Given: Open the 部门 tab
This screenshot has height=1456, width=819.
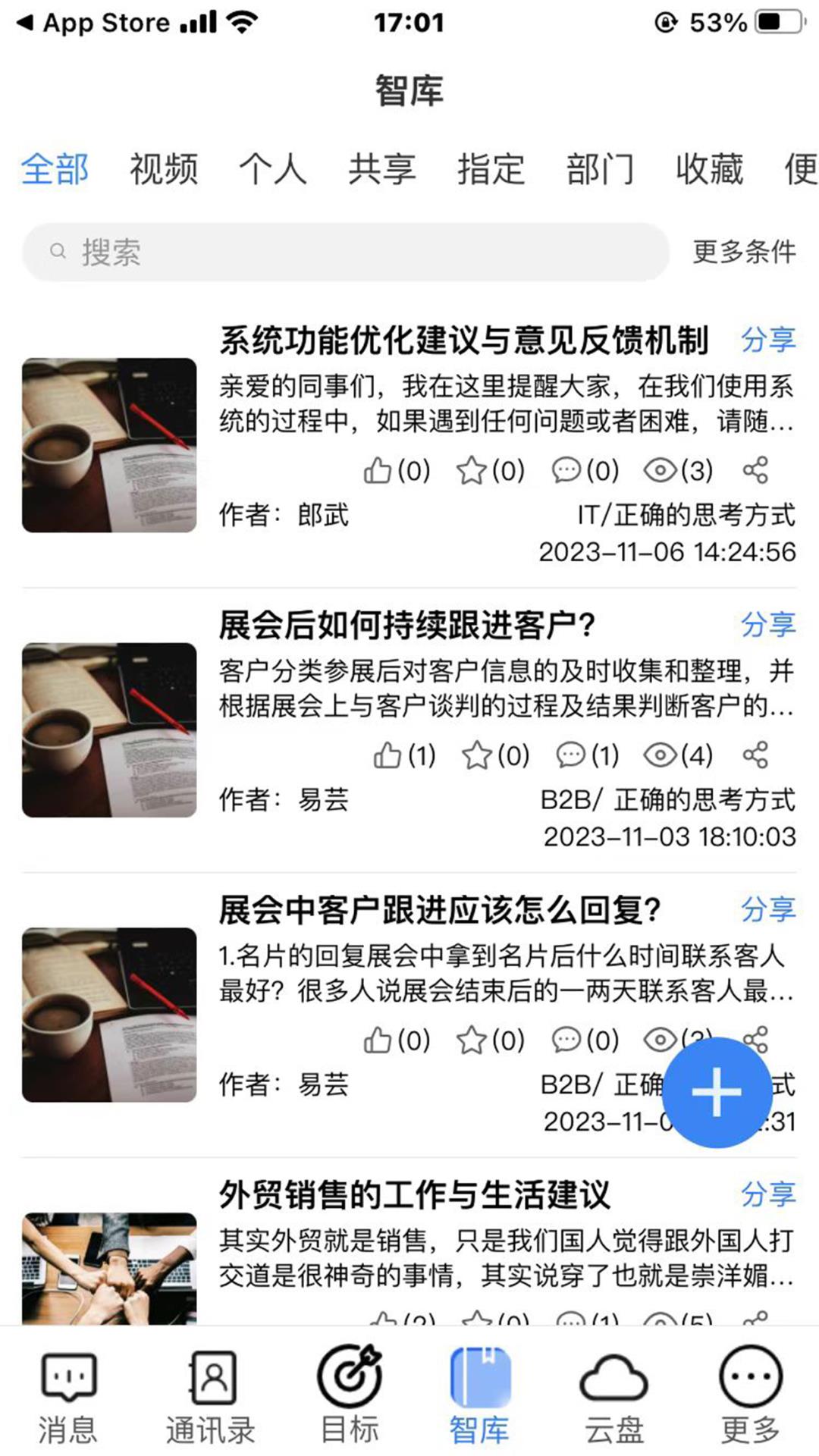Looking at the screenshot, I should tap(600, 168).
